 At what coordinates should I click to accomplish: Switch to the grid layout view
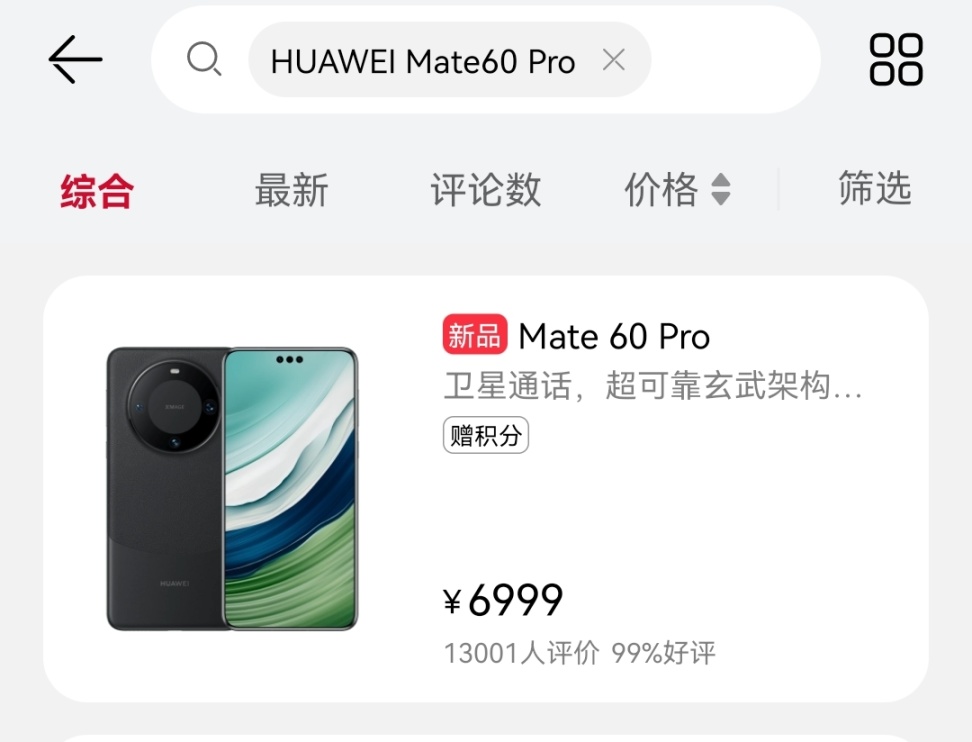(895, 60)
